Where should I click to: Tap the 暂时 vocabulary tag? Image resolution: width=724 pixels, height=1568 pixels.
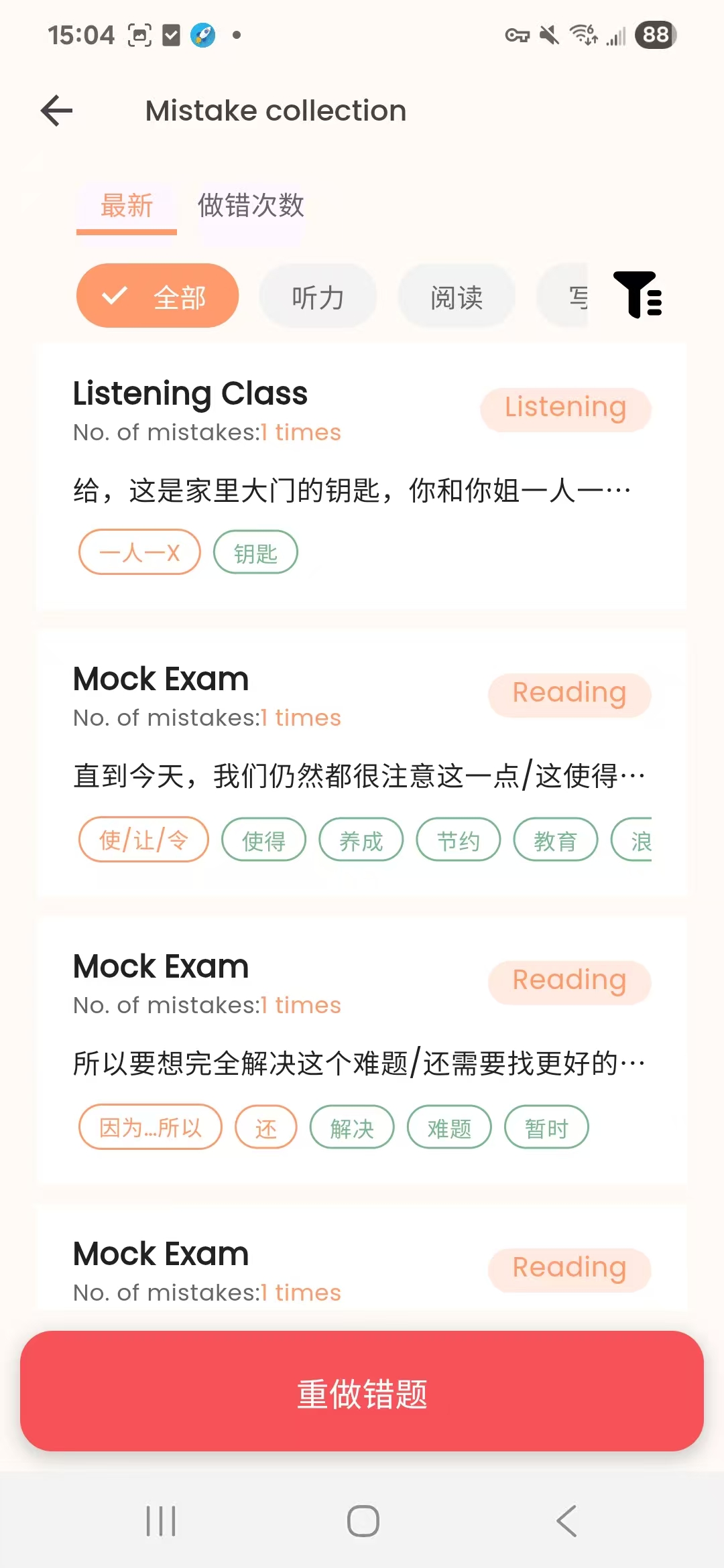point(546,1128)
